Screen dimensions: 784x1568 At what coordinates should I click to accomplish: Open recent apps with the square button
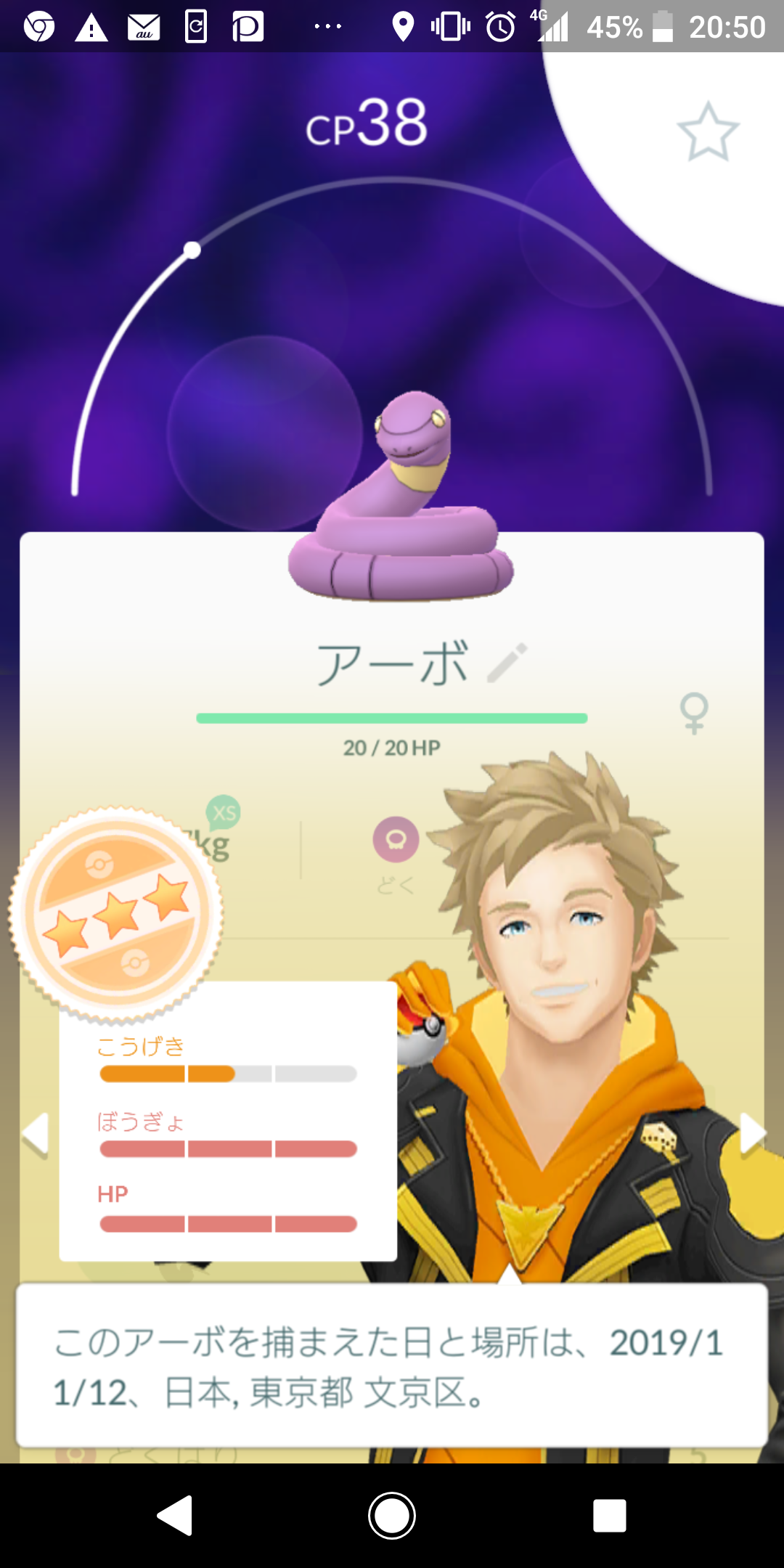[609, 1516]
